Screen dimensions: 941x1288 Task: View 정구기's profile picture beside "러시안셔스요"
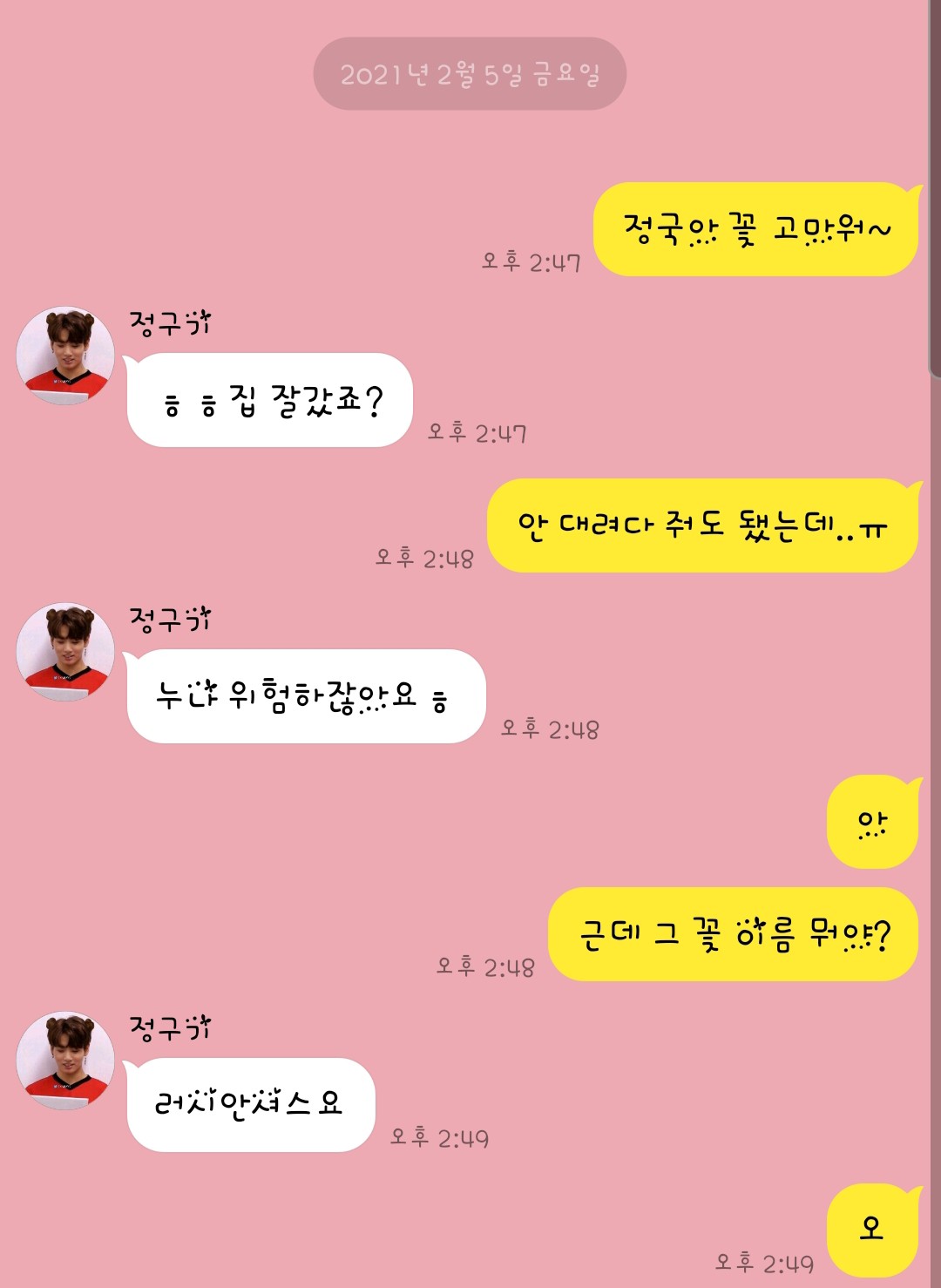pyautogui.click(x=65, y=1061)
